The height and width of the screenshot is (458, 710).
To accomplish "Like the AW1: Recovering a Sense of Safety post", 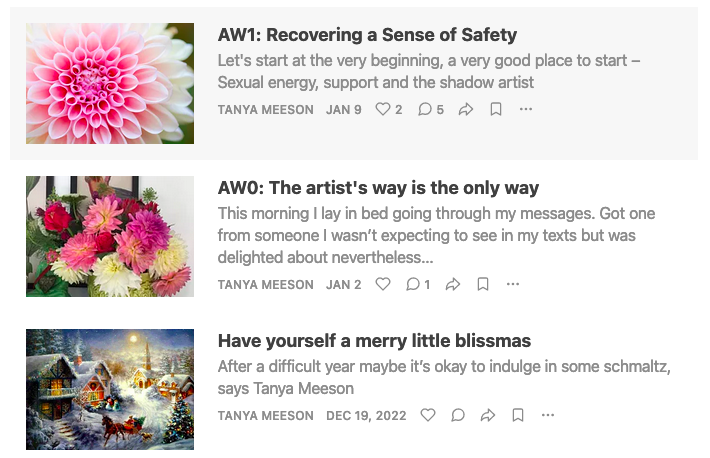I will [x=382, y=109].
